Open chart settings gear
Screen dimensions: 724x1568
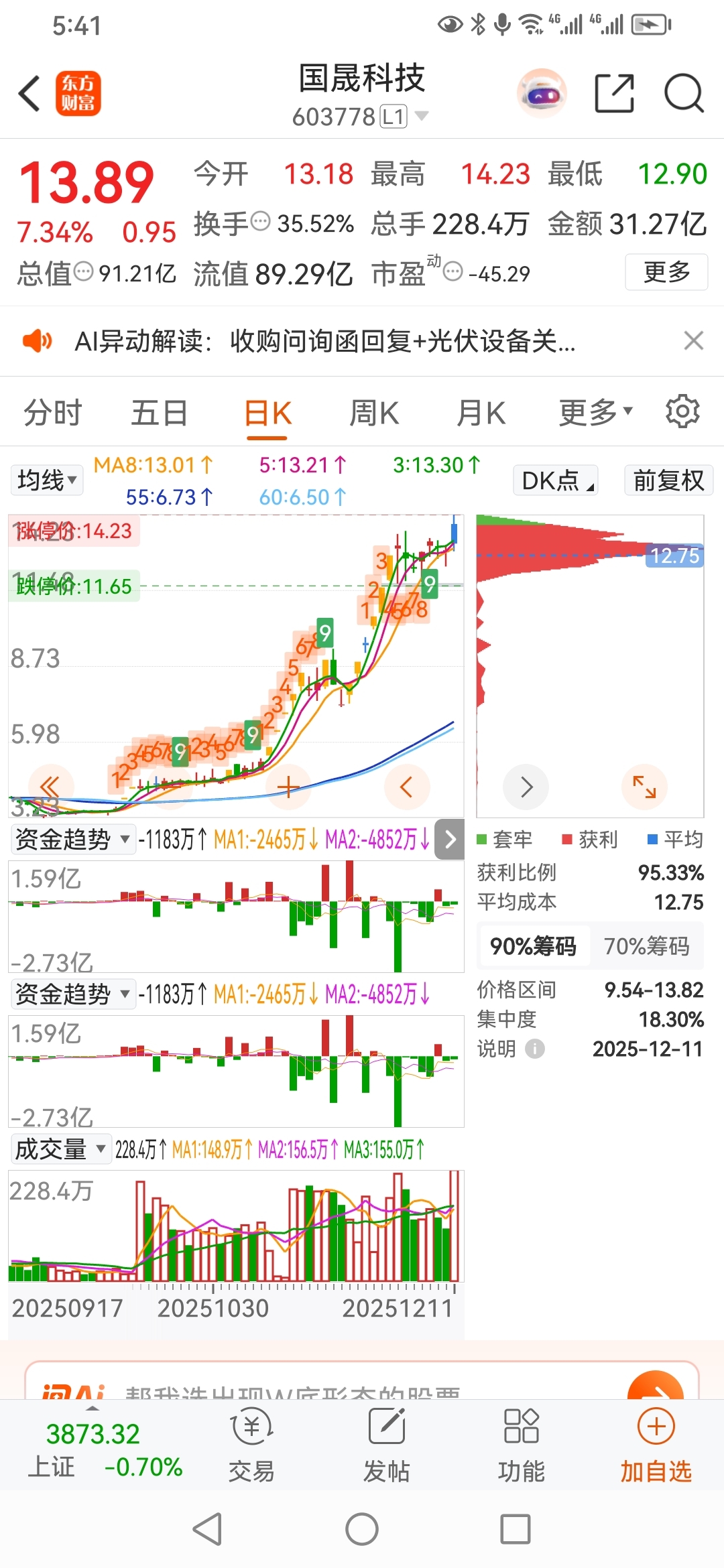[x=682, y=411]
